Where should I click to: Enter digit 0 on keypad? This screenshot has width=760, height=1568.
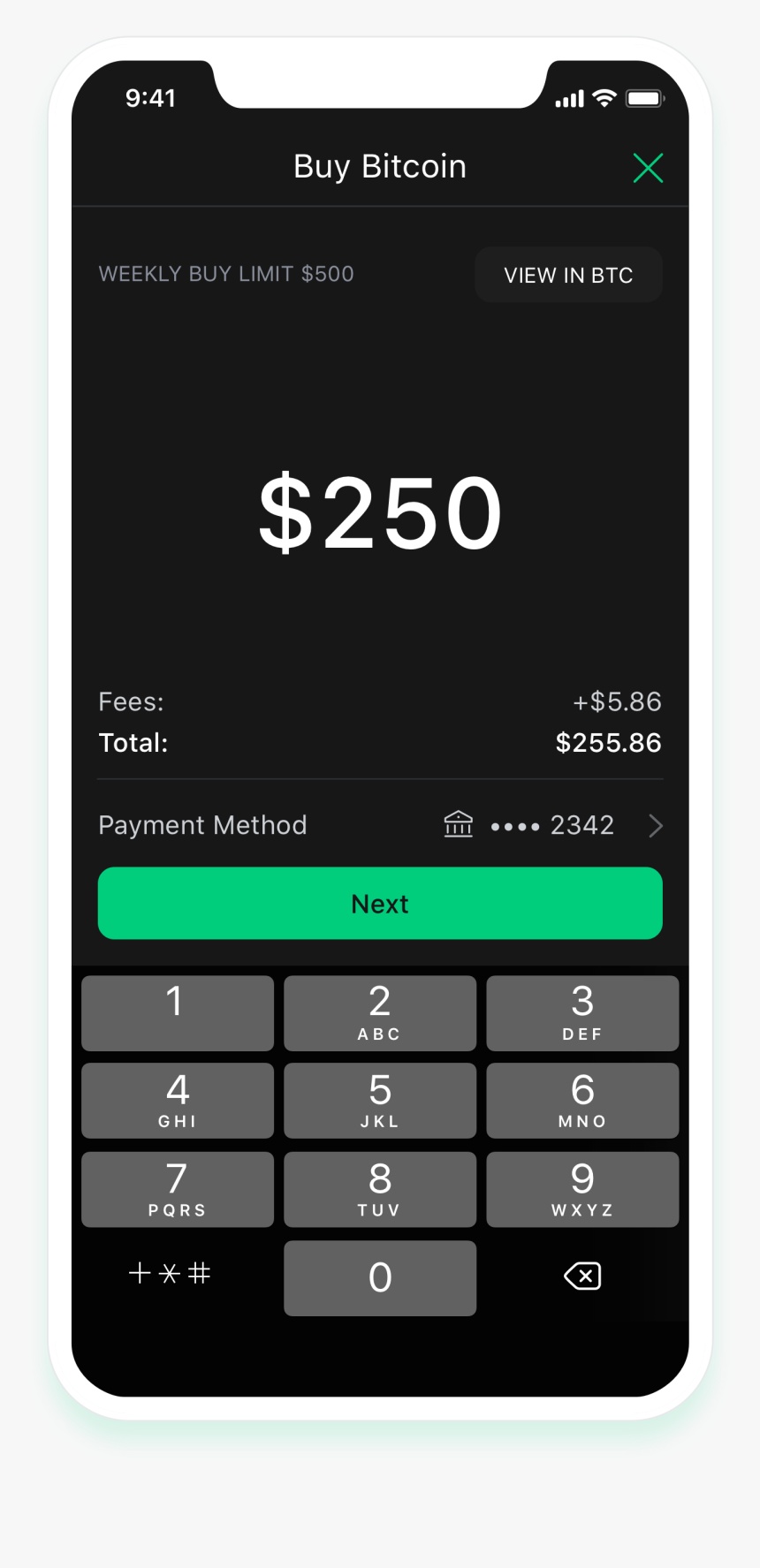click(x=380, y=1277)
